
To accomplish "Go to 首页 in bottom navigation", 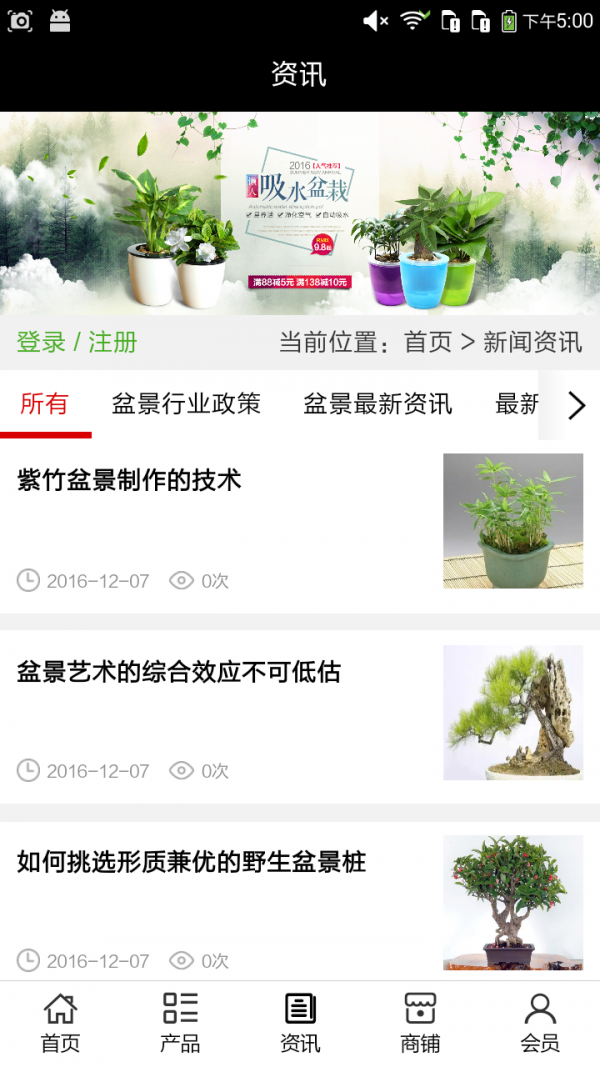I will (x=60, y=1023).
